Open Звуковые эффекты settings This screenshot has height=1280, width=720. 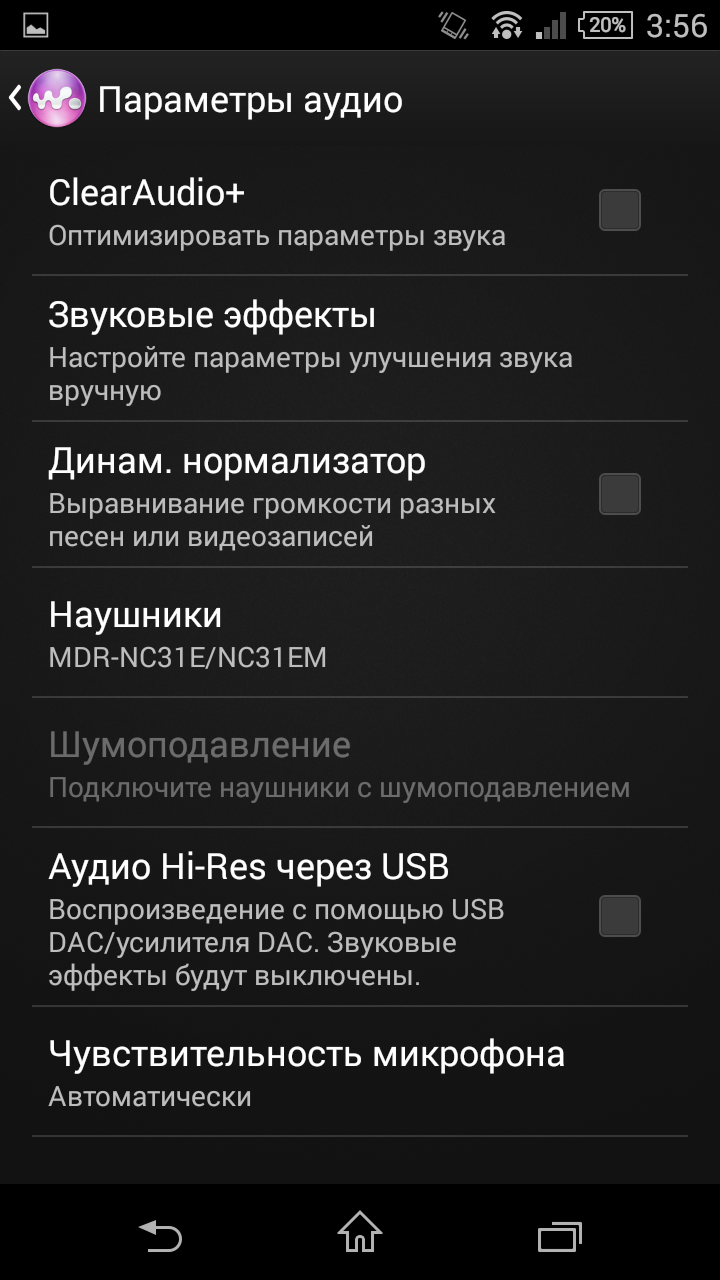click(360, 348)
